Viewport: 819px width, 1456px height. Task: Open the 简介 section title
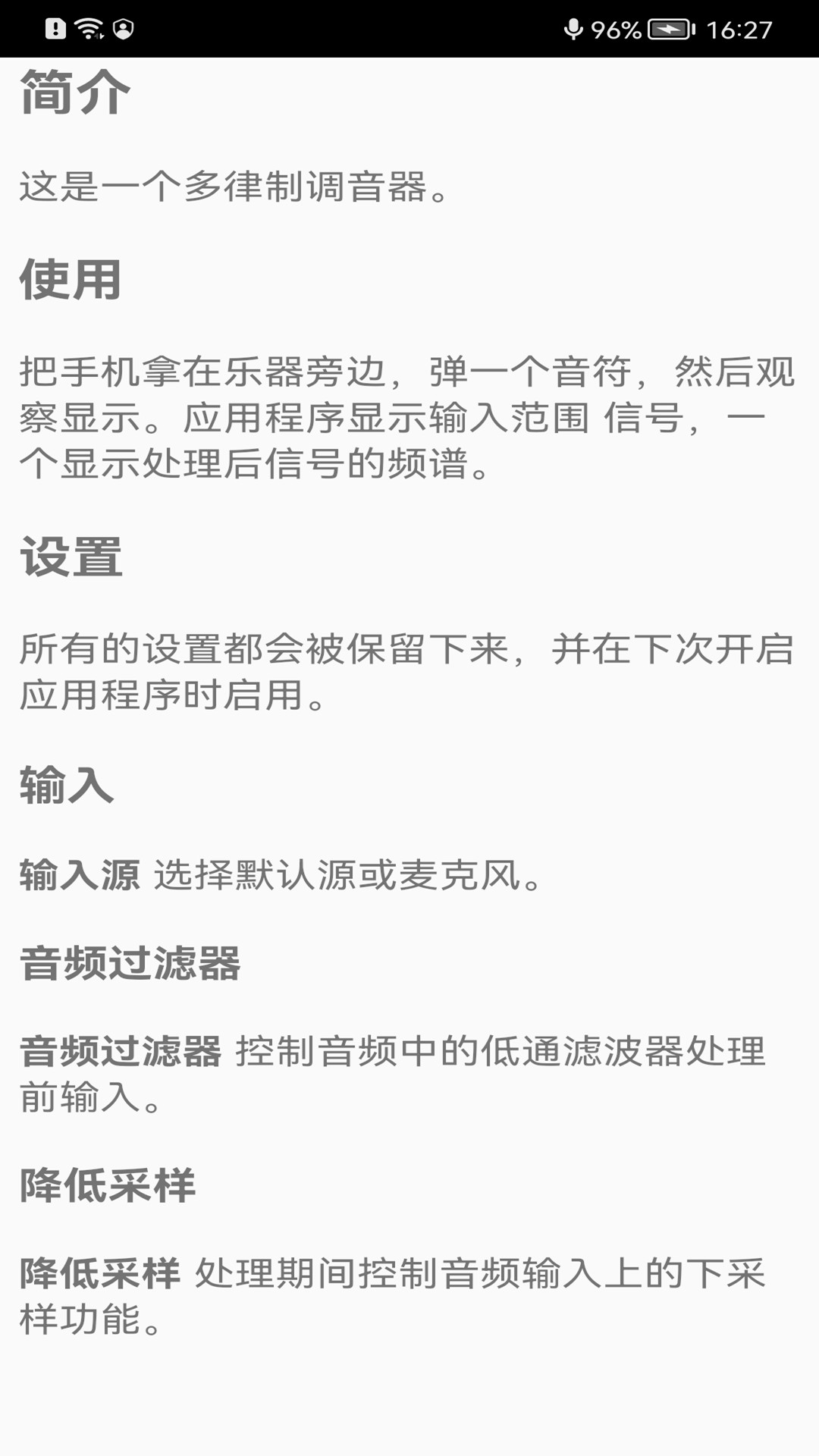tap(76, 93)
